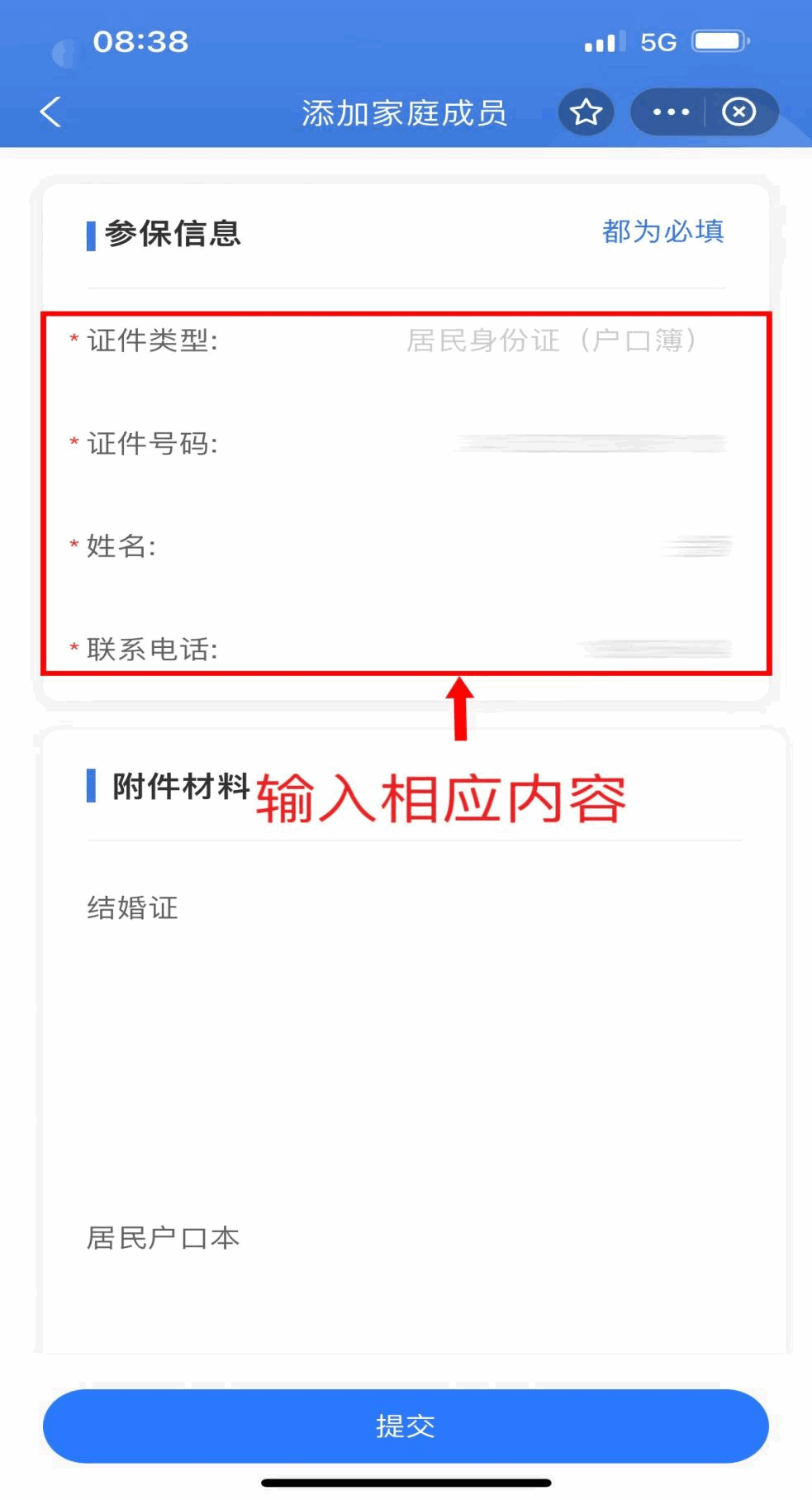Go back from 添加家庭成员 page
This screenshot has width=812, height=1500.
51,112
